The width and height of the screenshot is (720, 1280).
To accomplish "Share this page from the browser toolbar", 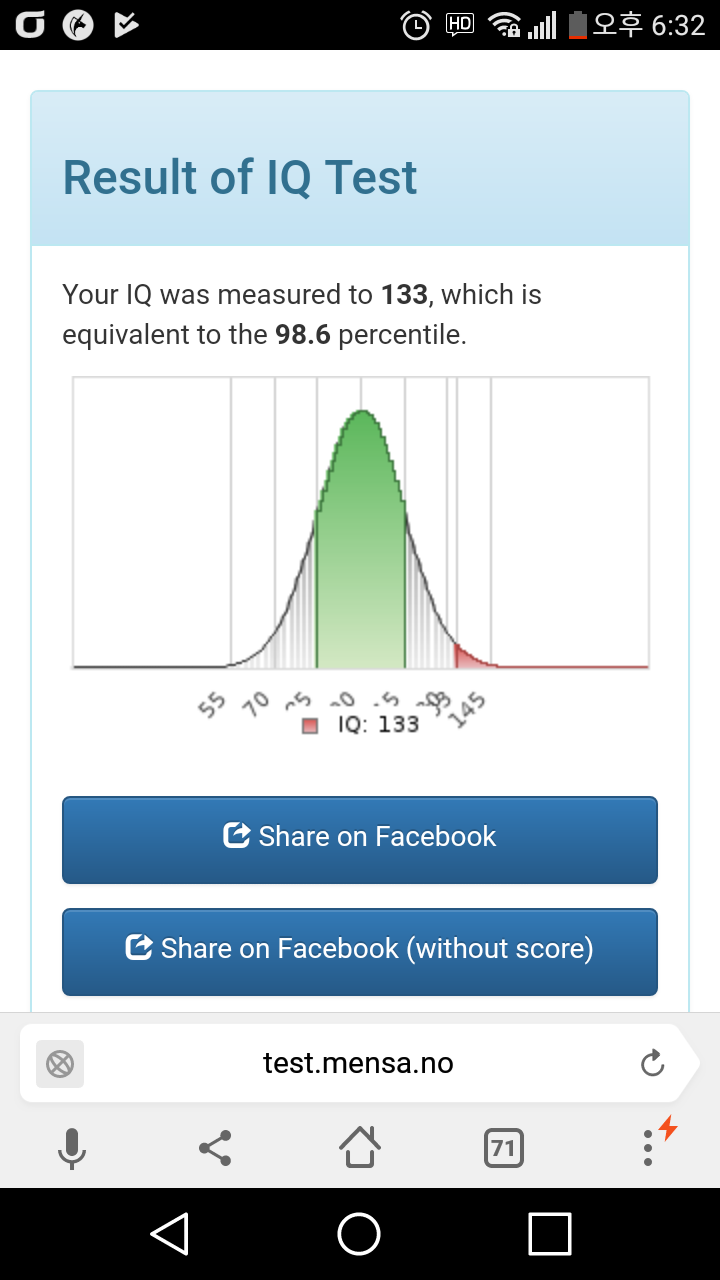I will (x=215, y=1148).
